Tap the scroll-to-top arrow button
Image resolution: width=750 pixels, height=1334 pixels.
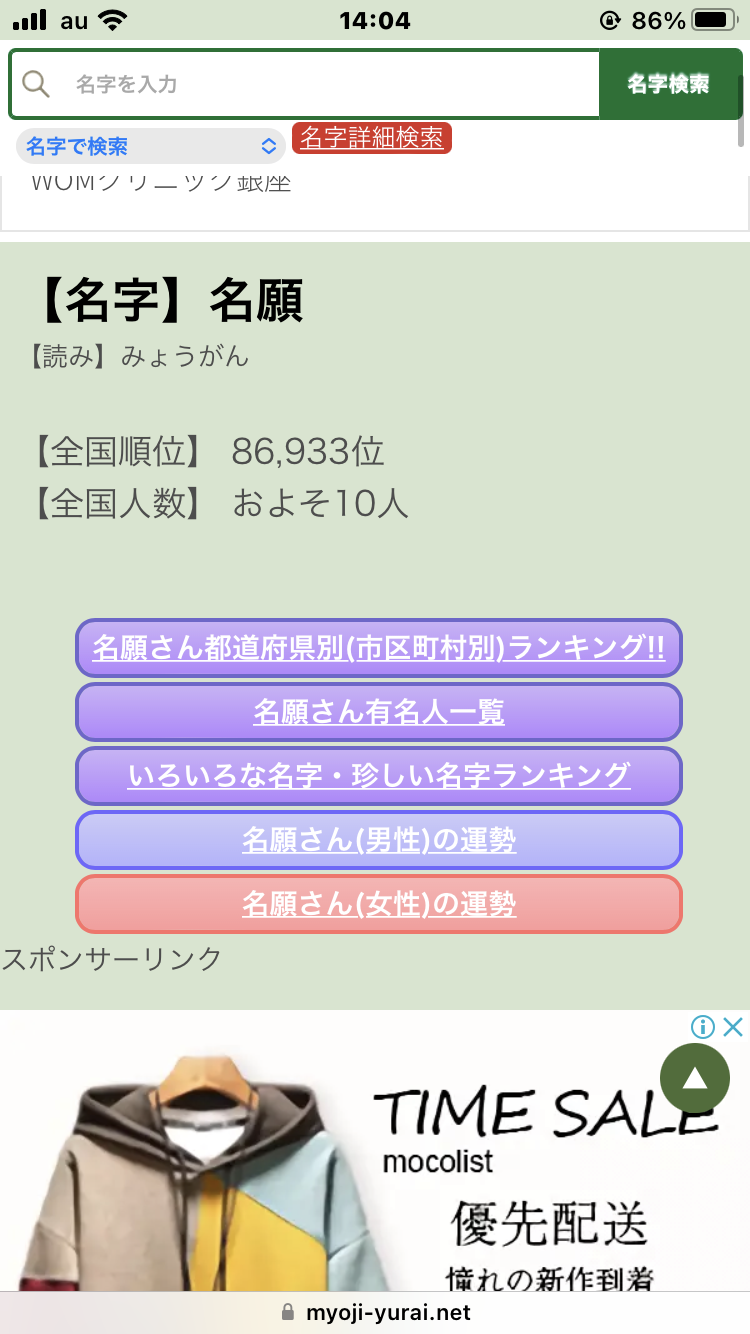click(695, 1078)
